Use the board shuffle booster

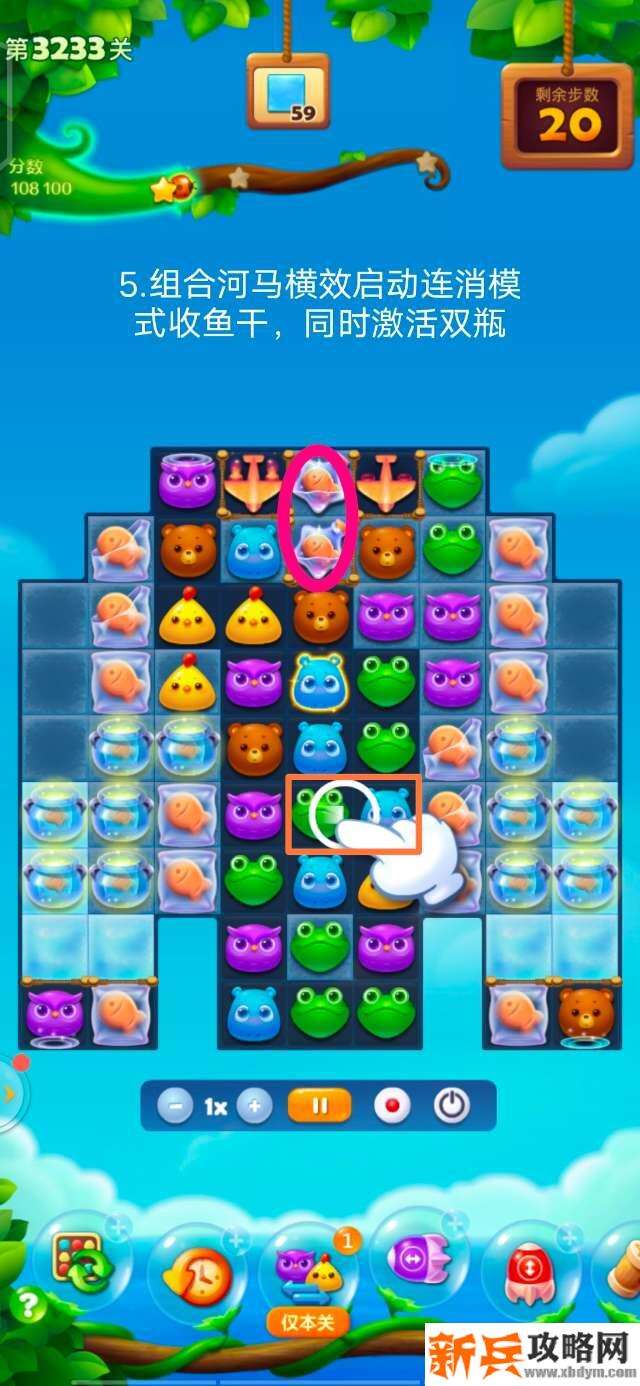pyautogui.click(x=82, y=1262)
